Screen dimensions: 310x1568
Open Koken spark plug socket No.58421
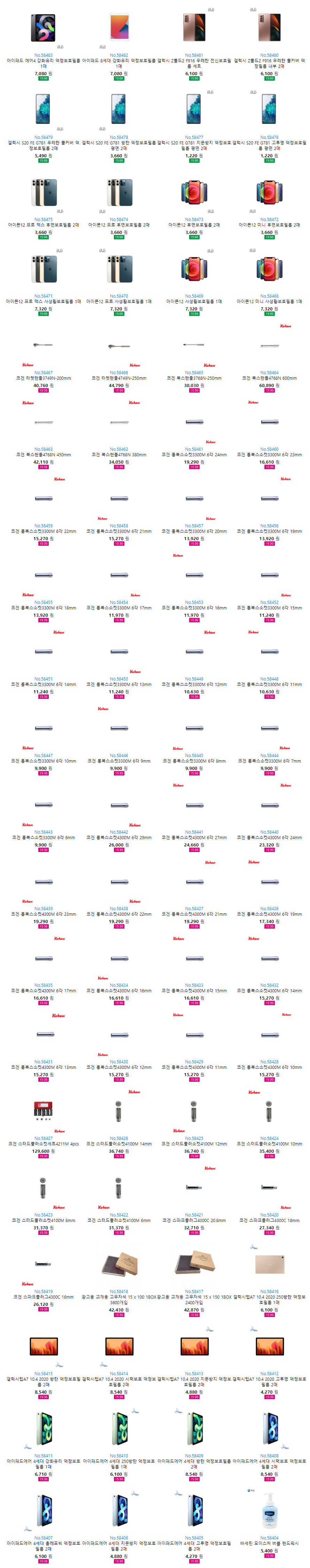pyautogui.click(x=194, y=1220)
